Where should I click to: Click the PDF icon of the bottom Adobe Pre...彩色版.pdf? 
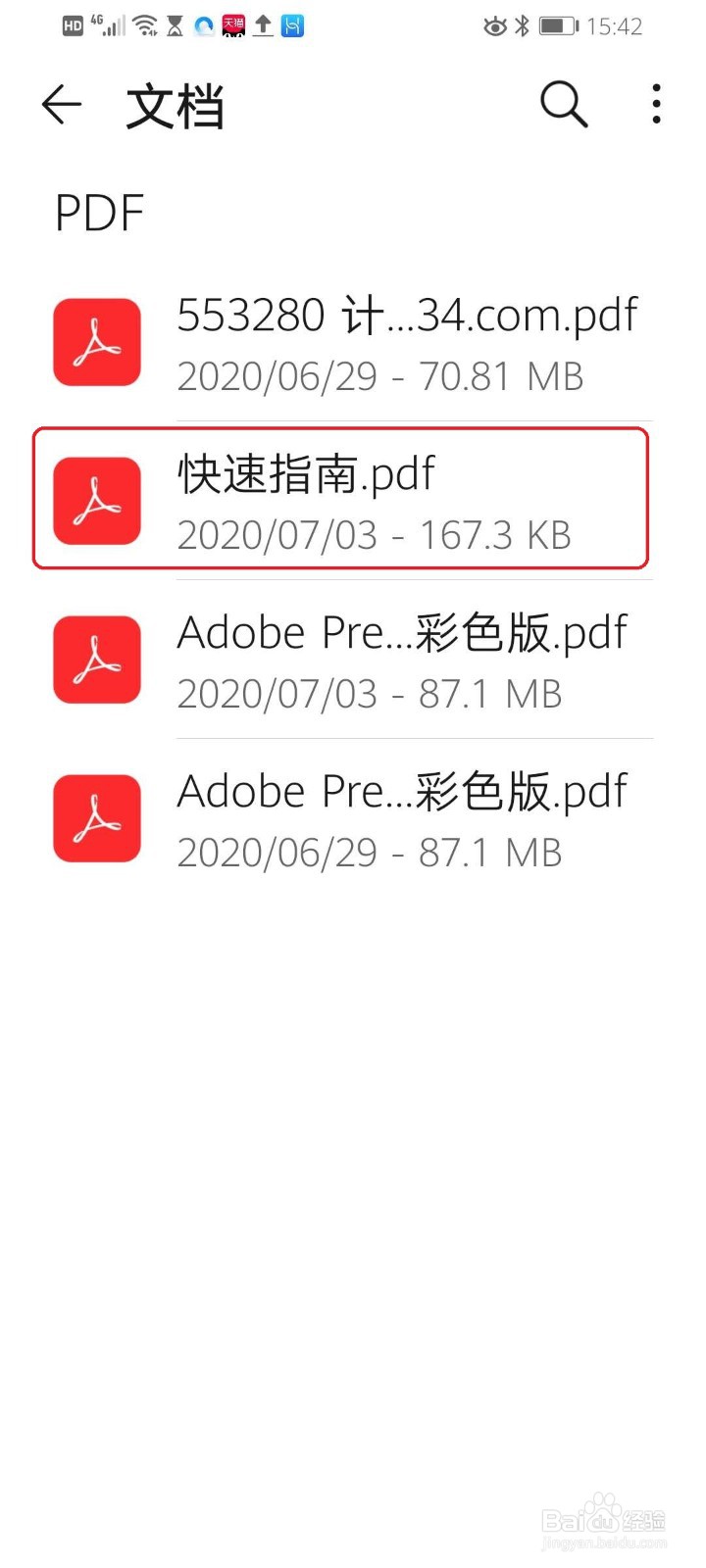(96, 818)
